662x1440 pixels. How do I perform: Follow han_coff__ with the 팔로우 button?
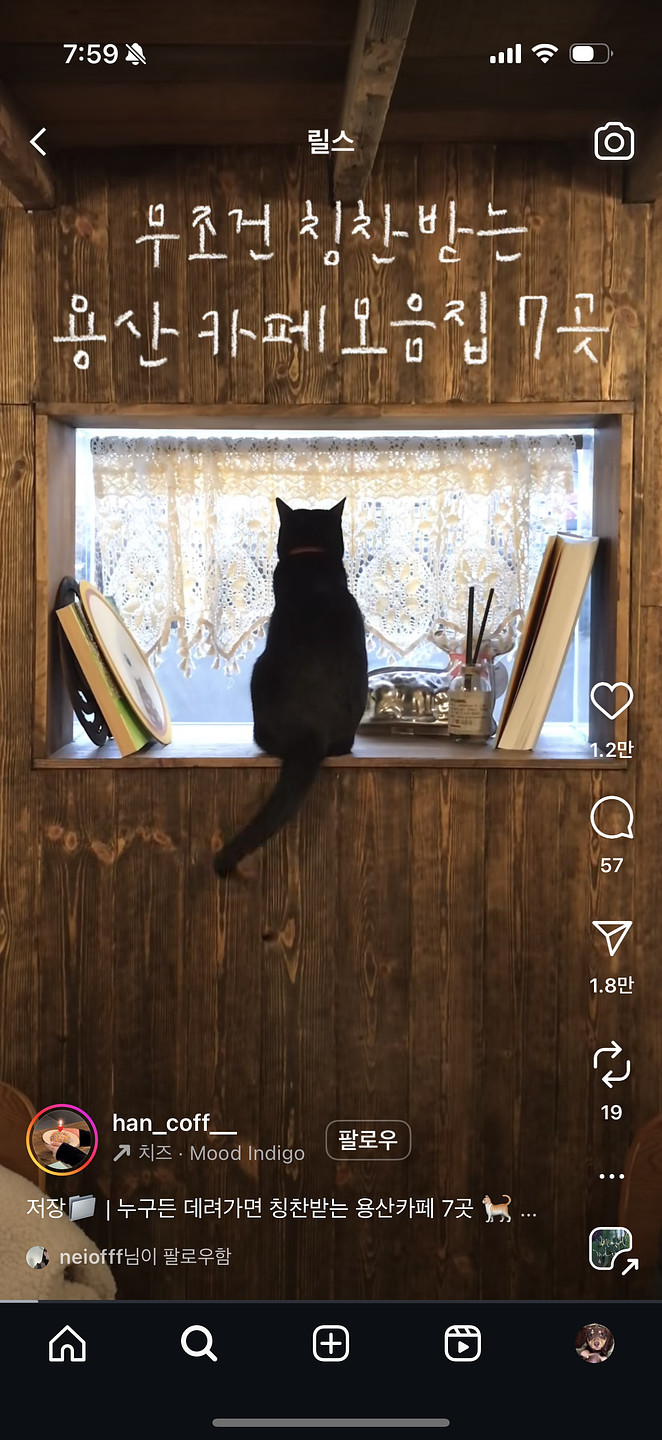pyautogui.click(x=368, y=1140)
